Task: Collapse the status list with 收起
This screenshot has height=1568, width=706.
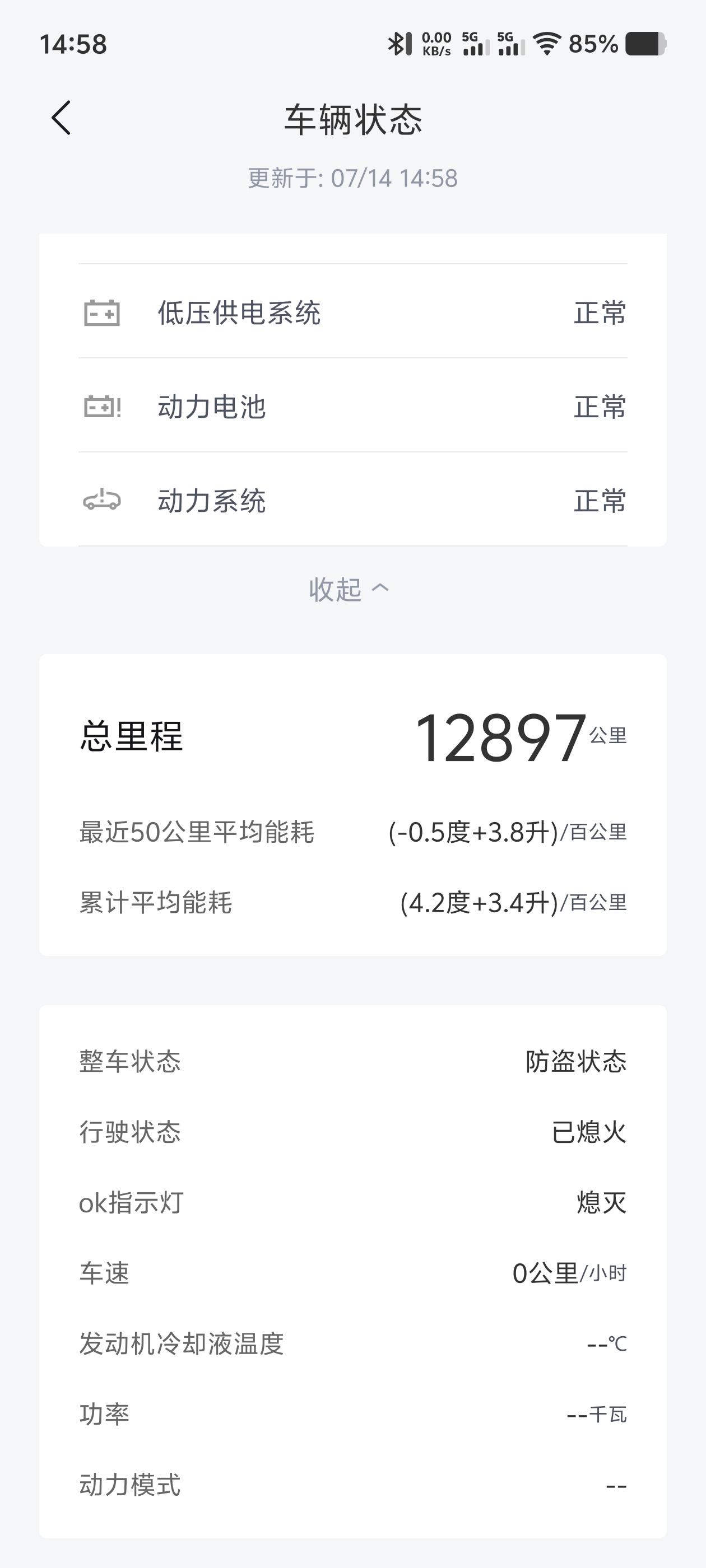Action: [349, 589]
